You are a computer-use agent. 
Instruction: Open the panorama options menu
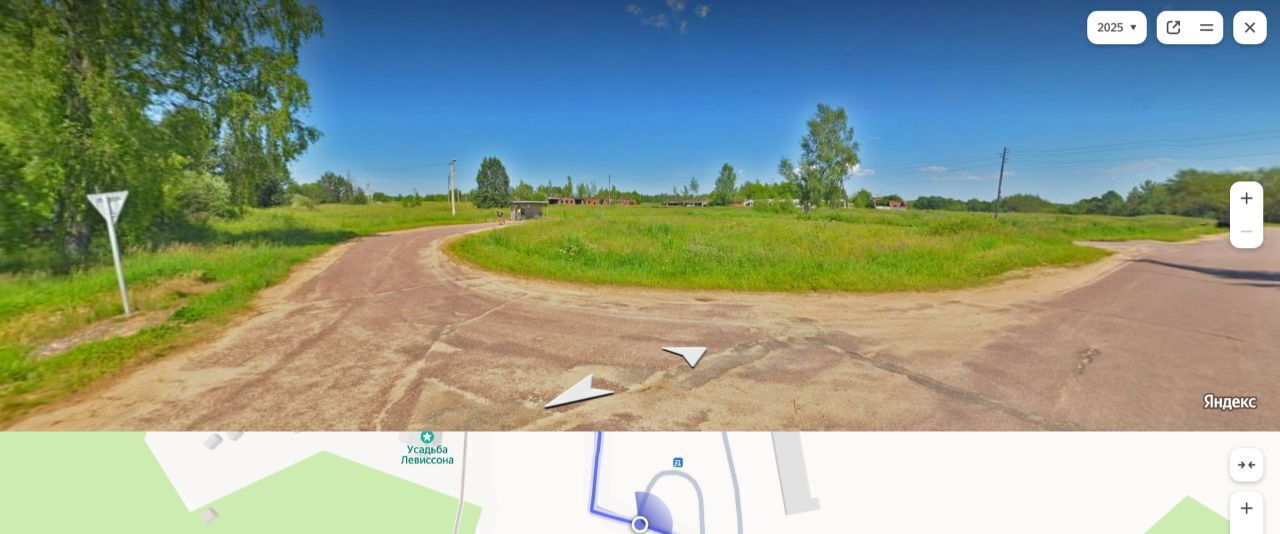click(x=1207, y=28)
